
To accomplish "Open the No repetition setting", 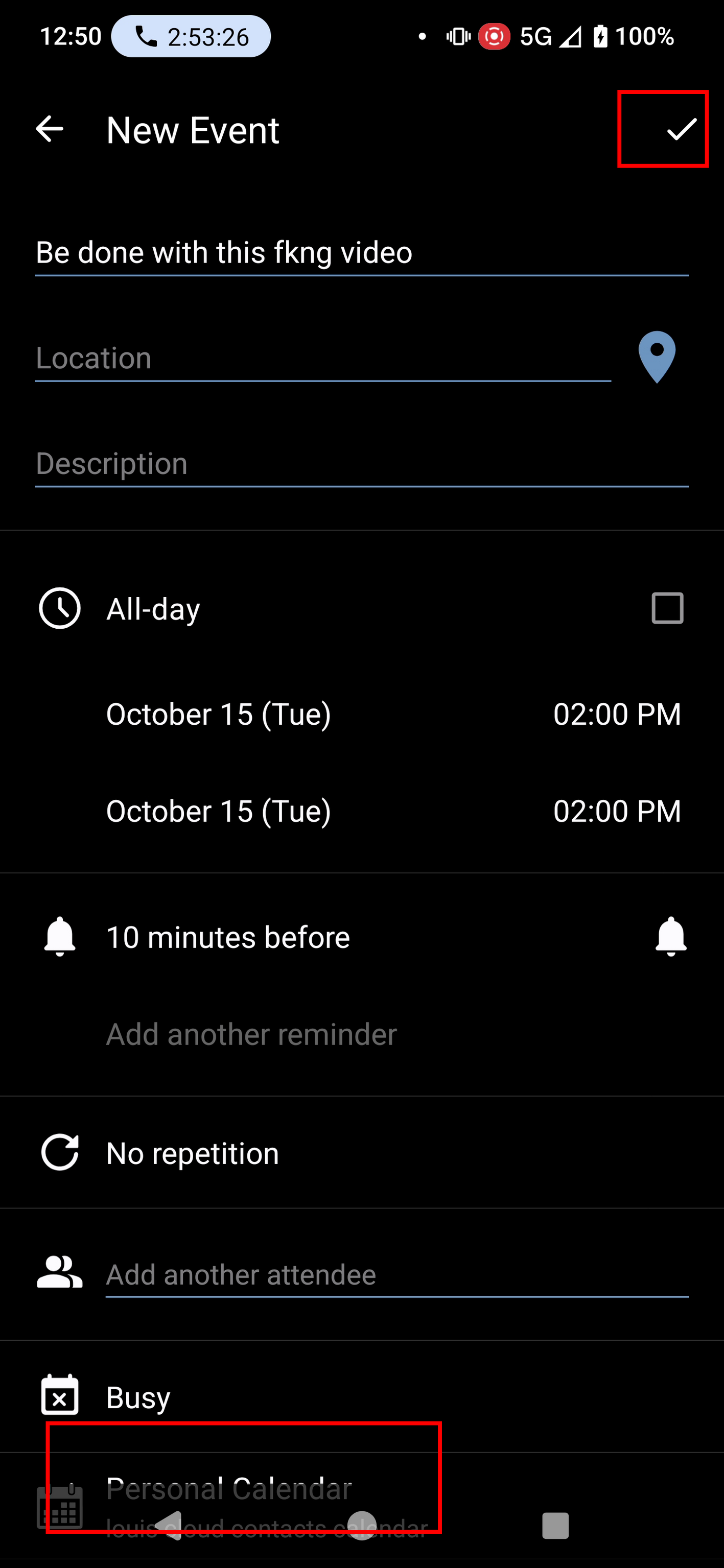I will [x=193, y=1153].
